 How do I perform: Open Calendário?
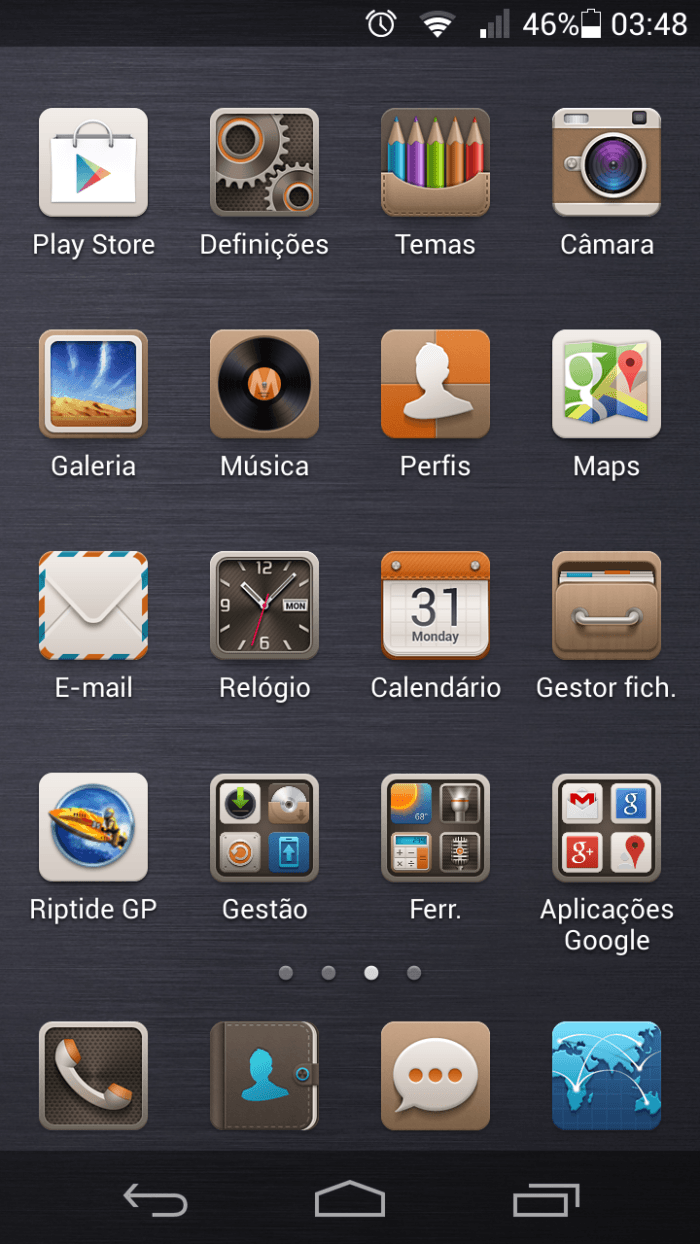(435, 605)
